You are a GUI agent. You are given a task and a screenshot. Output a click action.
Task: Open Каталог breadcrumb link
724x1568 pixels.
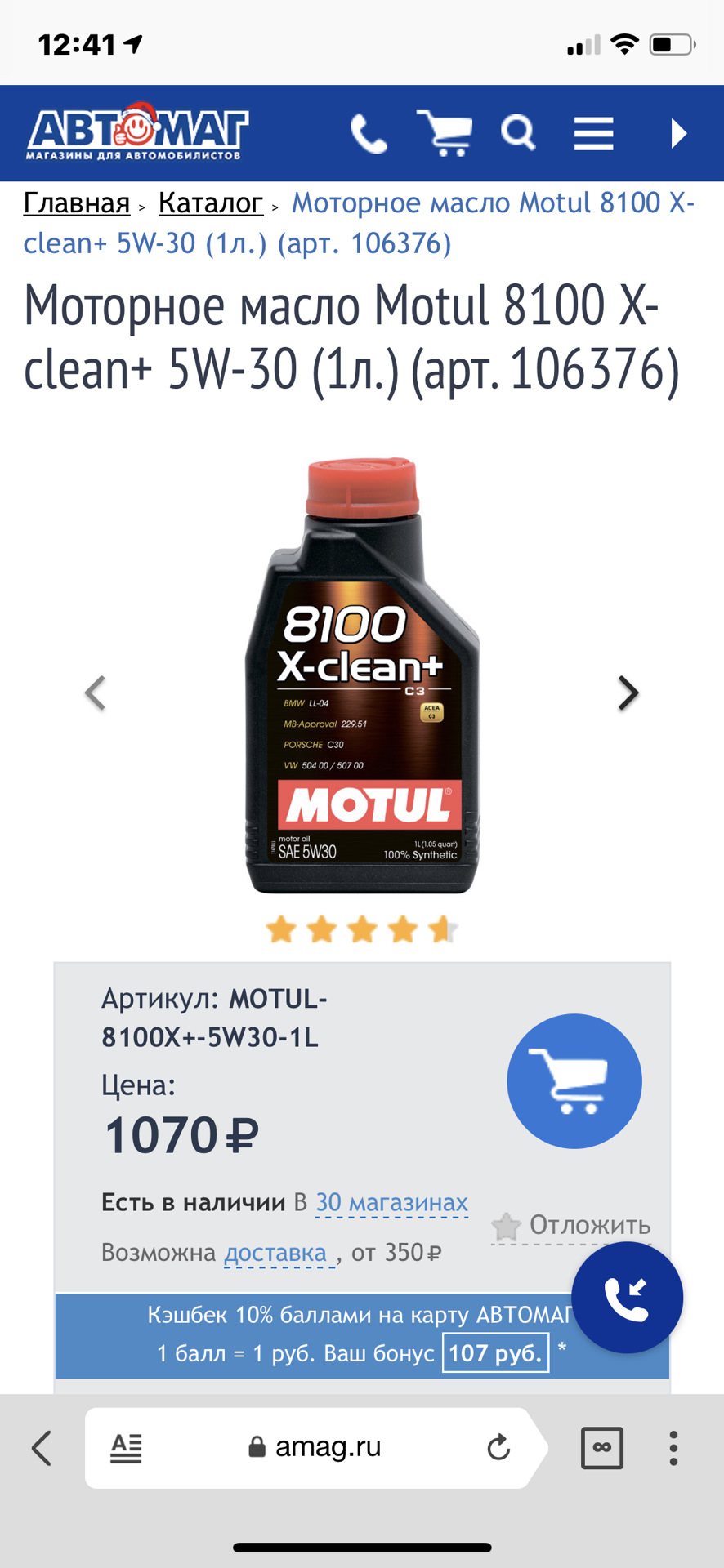[x=211, y=203]
